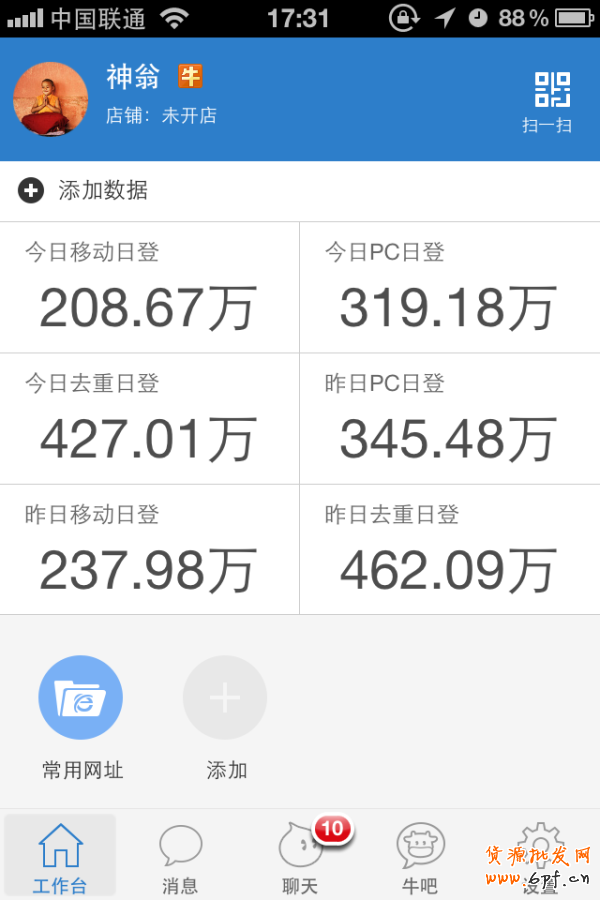Switch to the 牛吧 tab

(420, 856)
